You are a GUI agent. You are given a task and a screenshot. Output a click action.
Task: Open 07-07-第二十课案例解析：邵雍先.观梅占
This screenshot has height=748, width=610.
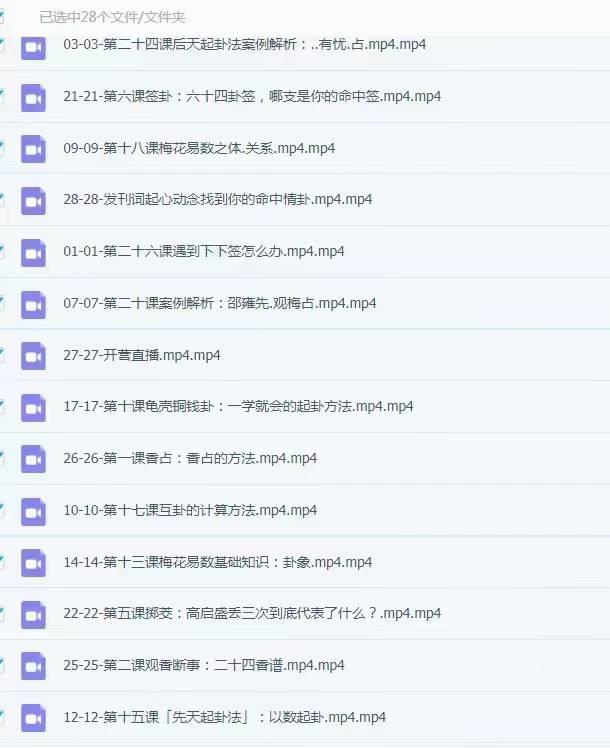tap(219, 303)
